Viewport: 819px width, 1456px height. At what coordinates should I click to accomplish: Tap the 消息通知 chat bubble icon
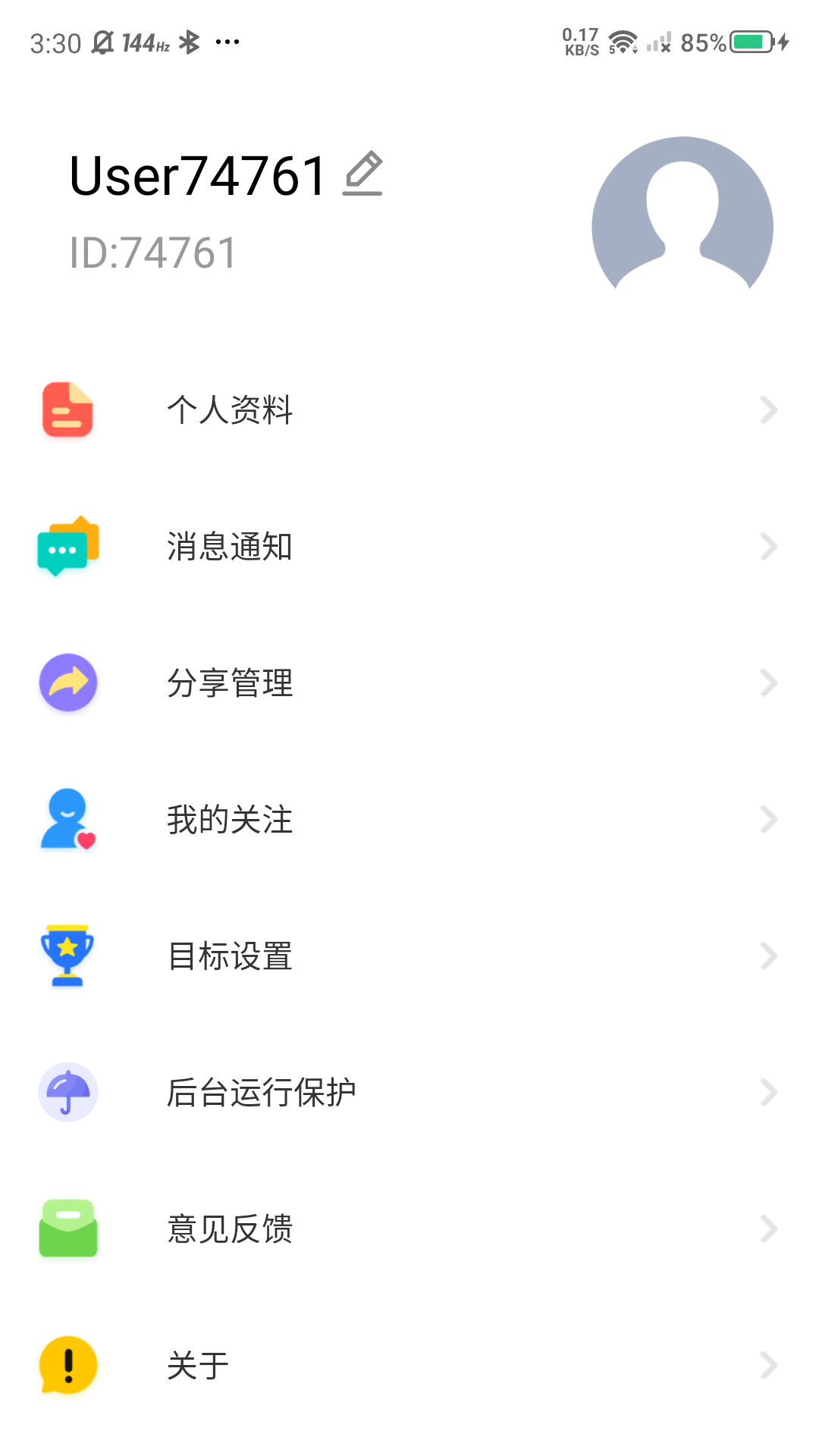point(67,548)
